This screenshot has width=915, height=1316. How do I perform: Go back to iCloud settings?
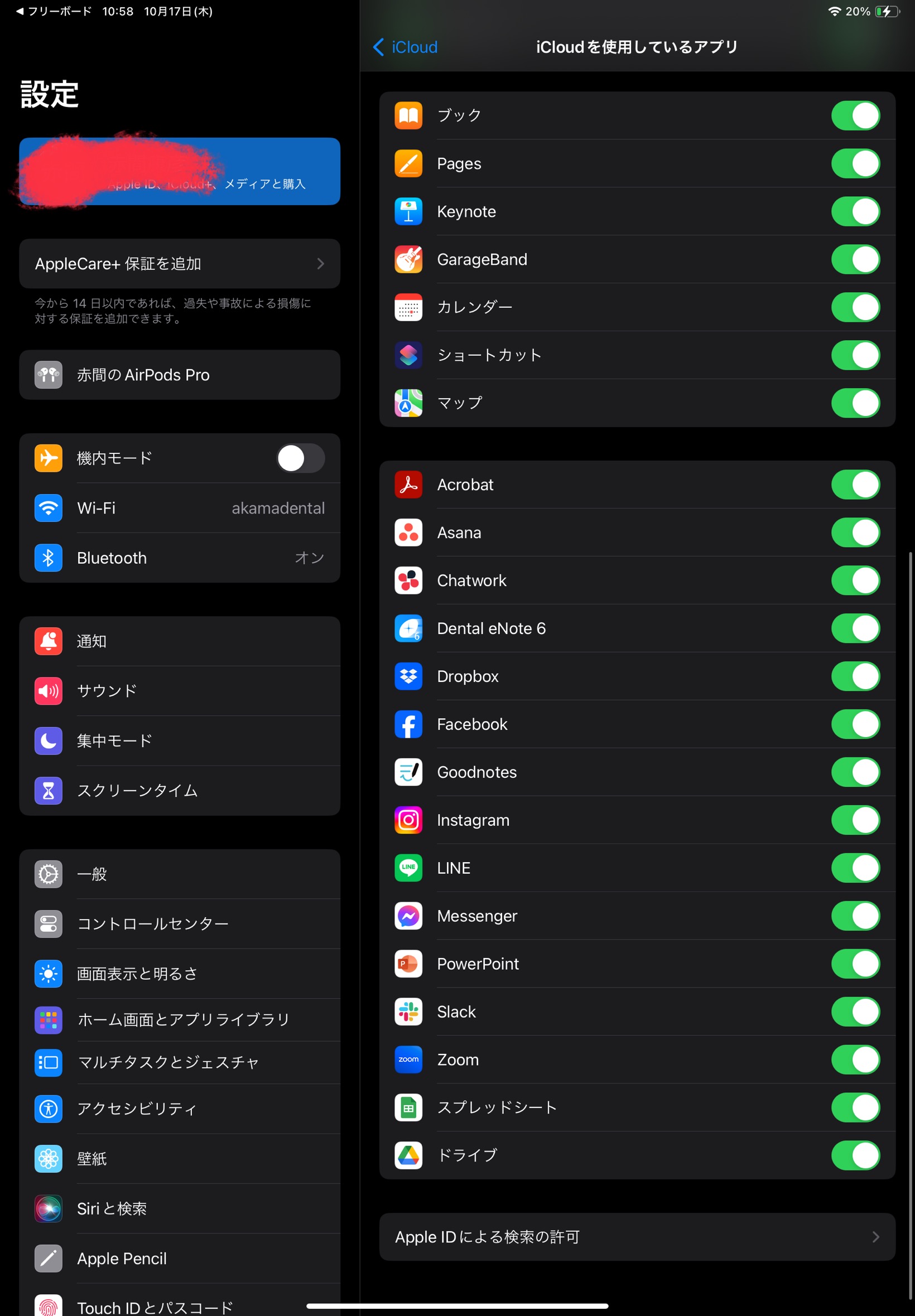(406, 47)
